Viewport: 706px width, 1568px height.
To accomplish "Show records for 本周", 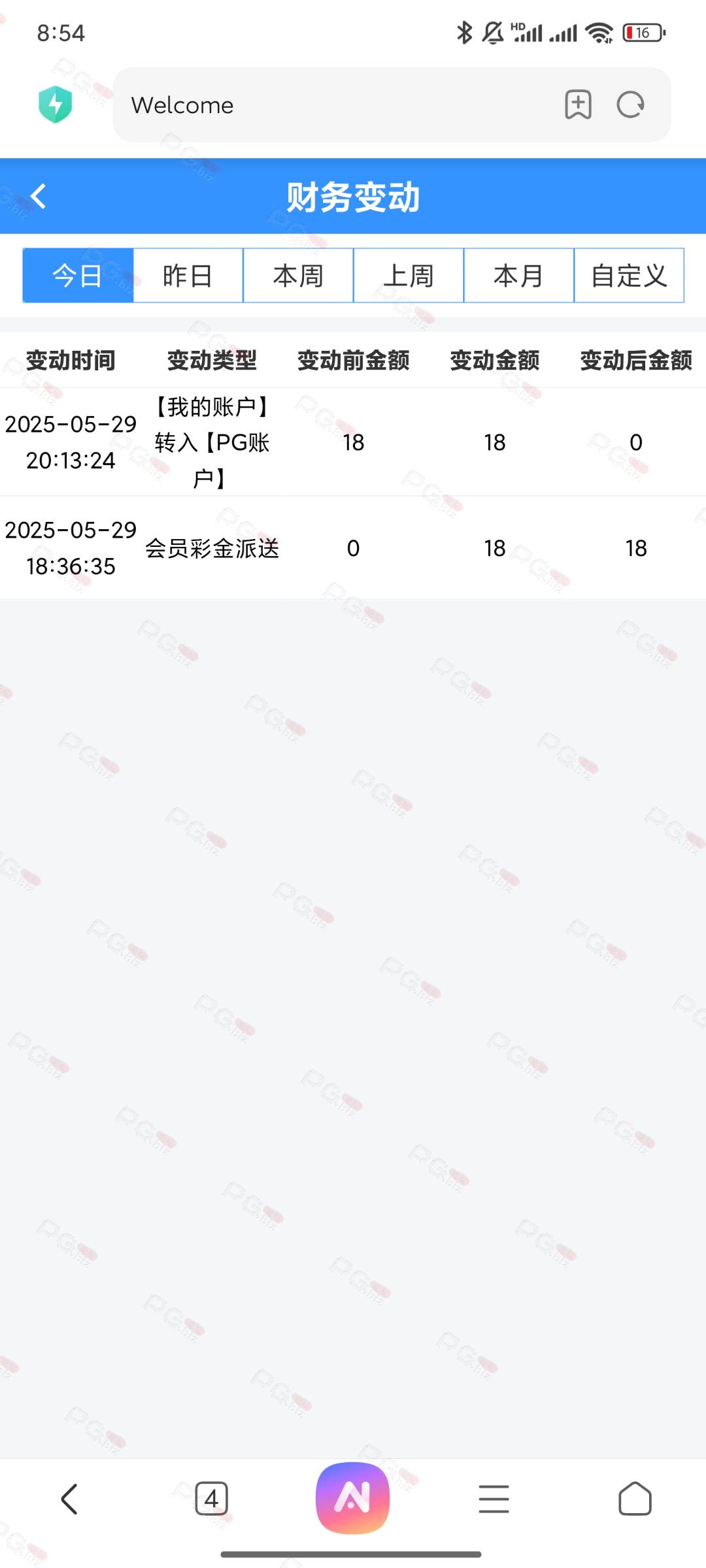I will point(298,275).
